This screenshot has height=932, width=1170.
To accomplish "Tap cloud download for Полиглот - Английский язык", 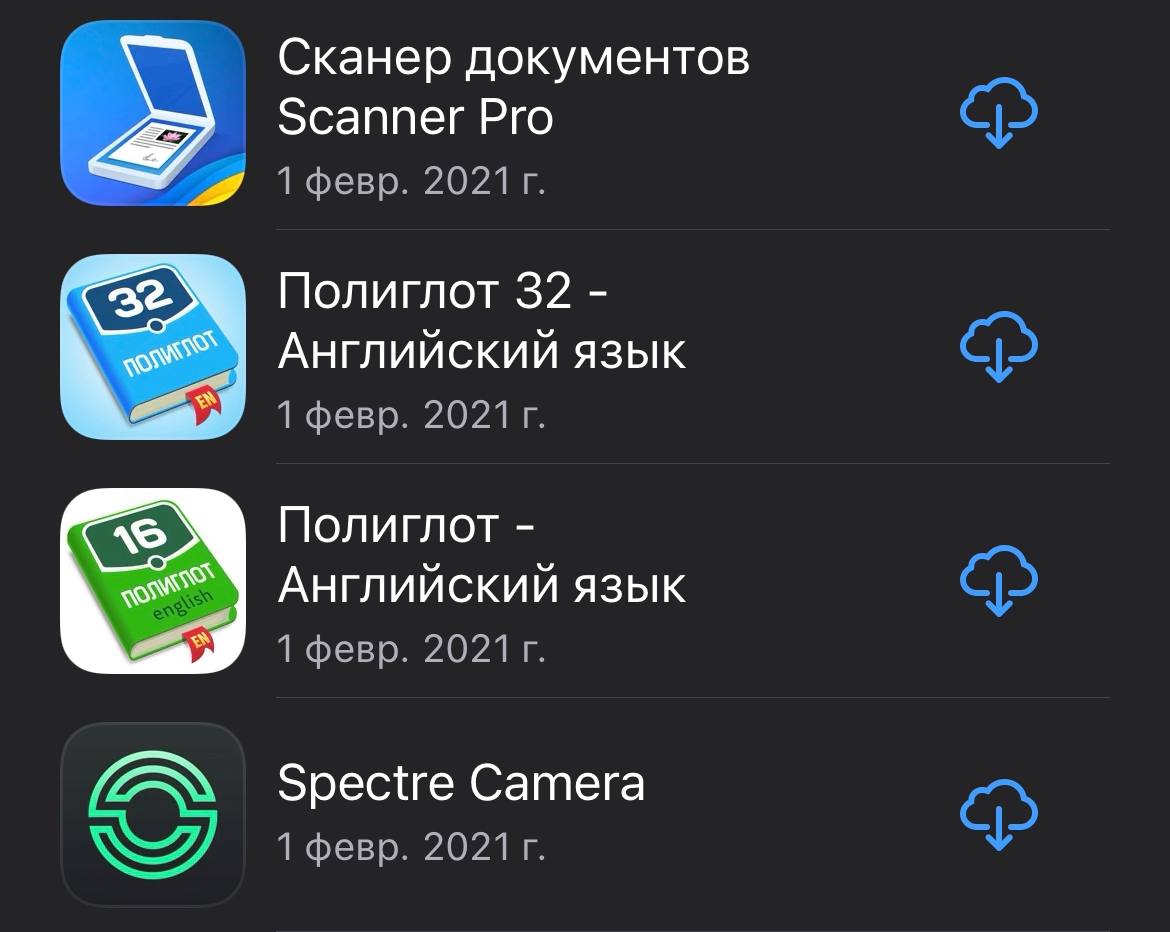I will (x=998, y=581).
